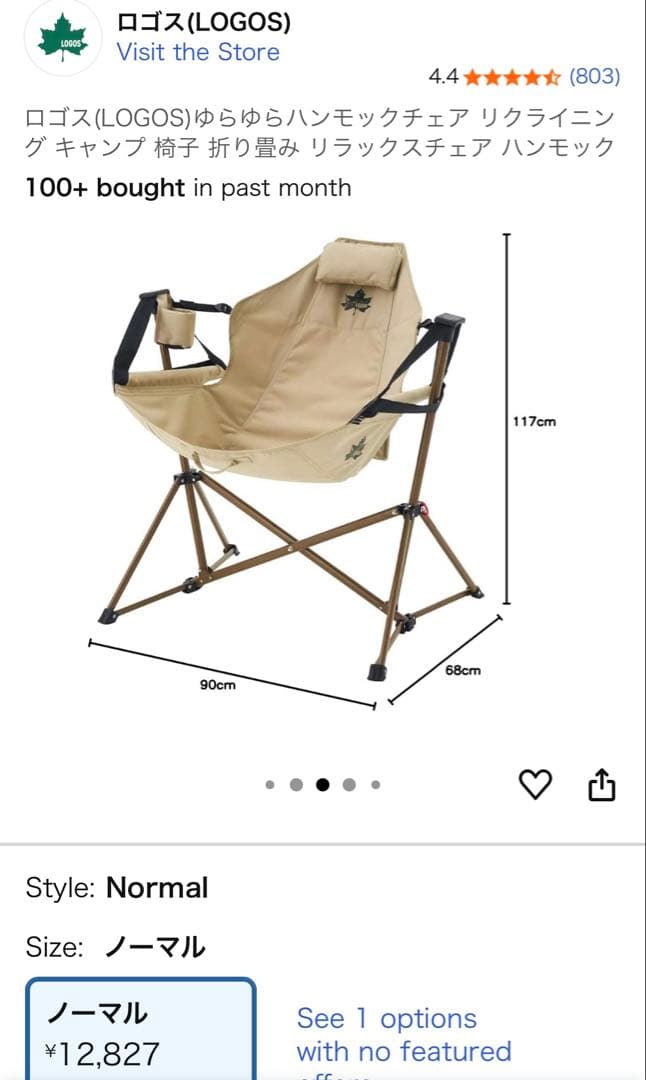Share this product listing
The width and height of the screenshot is (646, 1080).
600,785
